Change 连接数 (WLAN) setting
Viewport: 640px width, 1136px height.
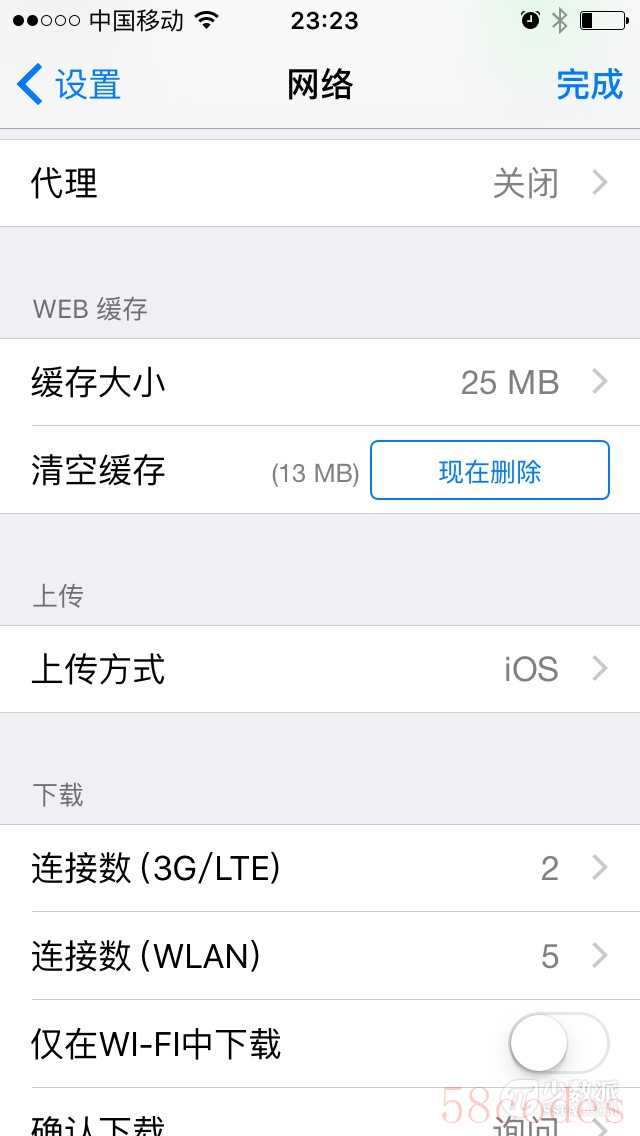pyautogui.click(x=320, y=956)
